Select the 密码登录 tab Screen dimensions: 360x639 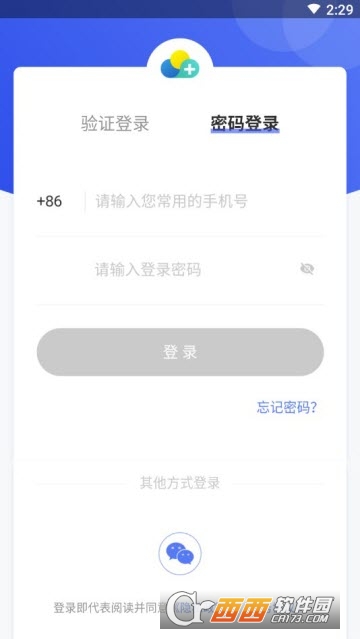coord(245,123)
